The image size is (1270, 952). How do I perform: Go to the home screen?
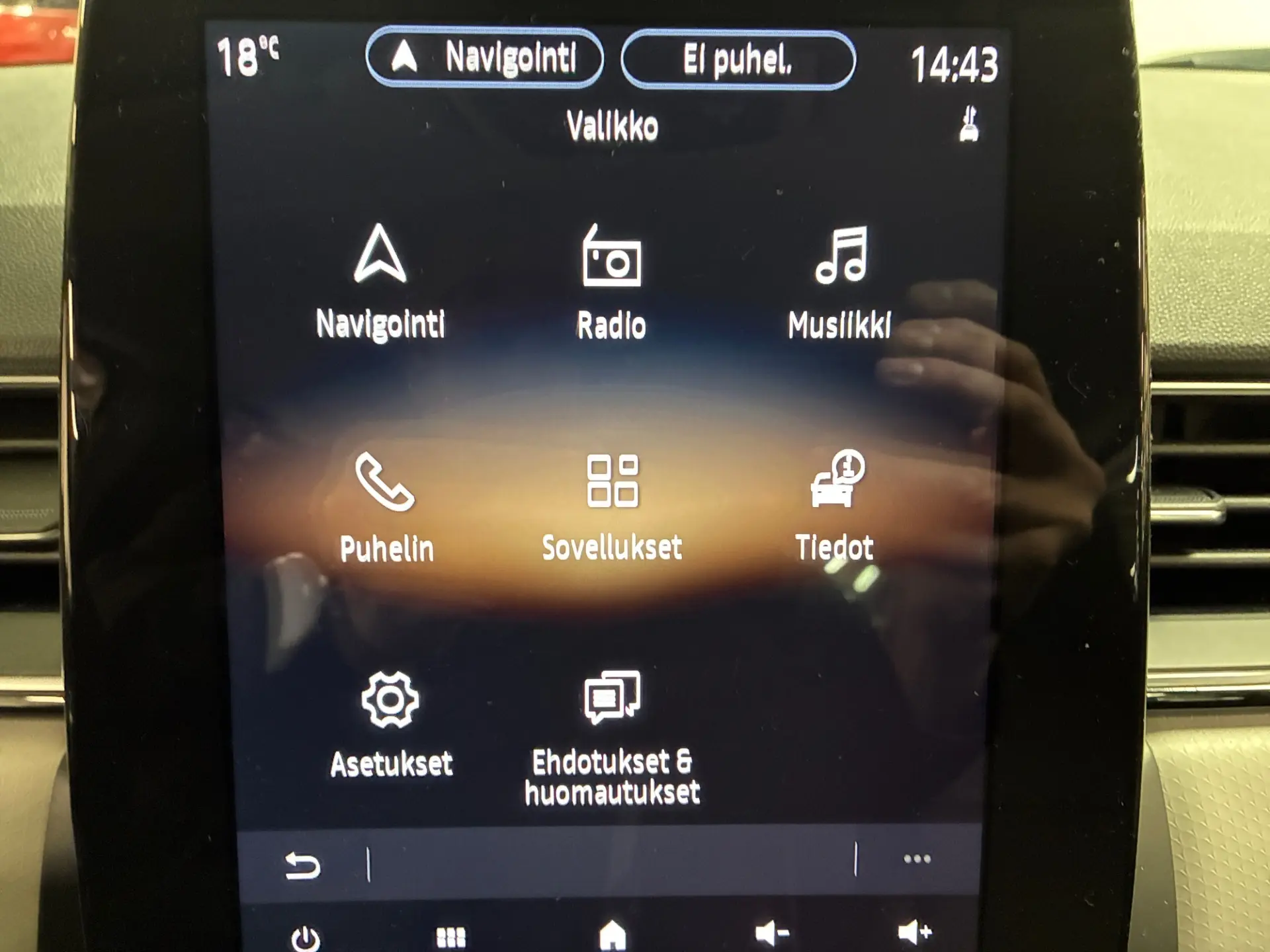[612, 935]
